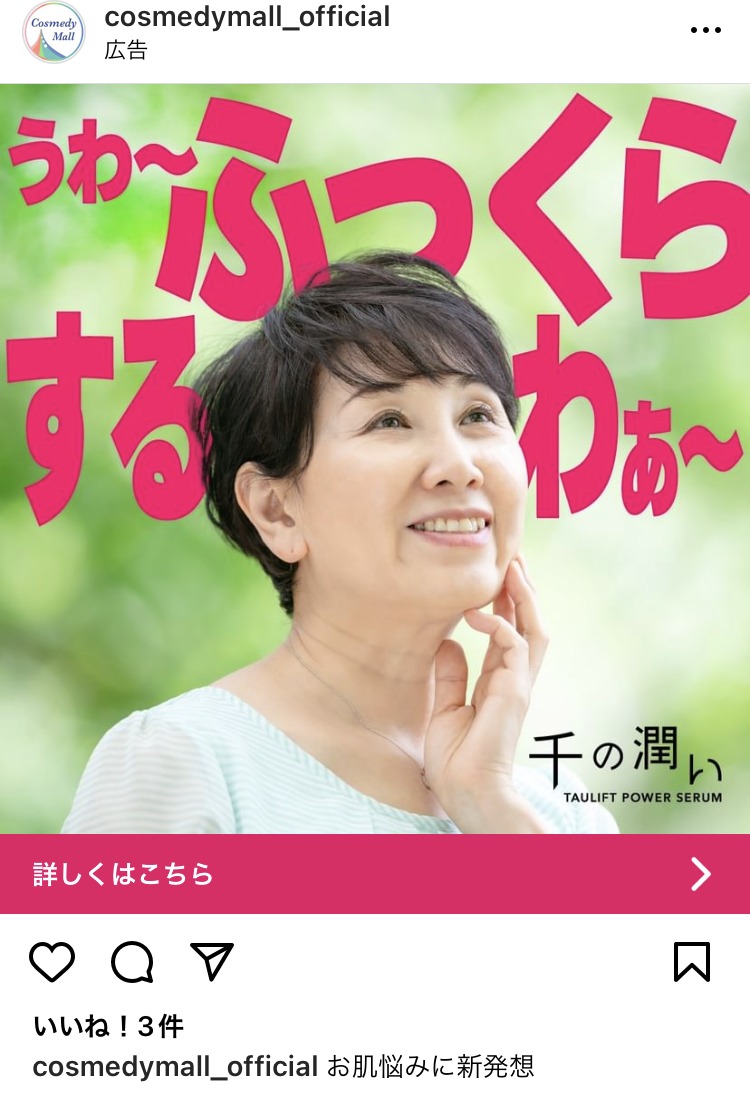Open the いいね！3件 likes list
750x1120 pixels.
[108, 1026]
